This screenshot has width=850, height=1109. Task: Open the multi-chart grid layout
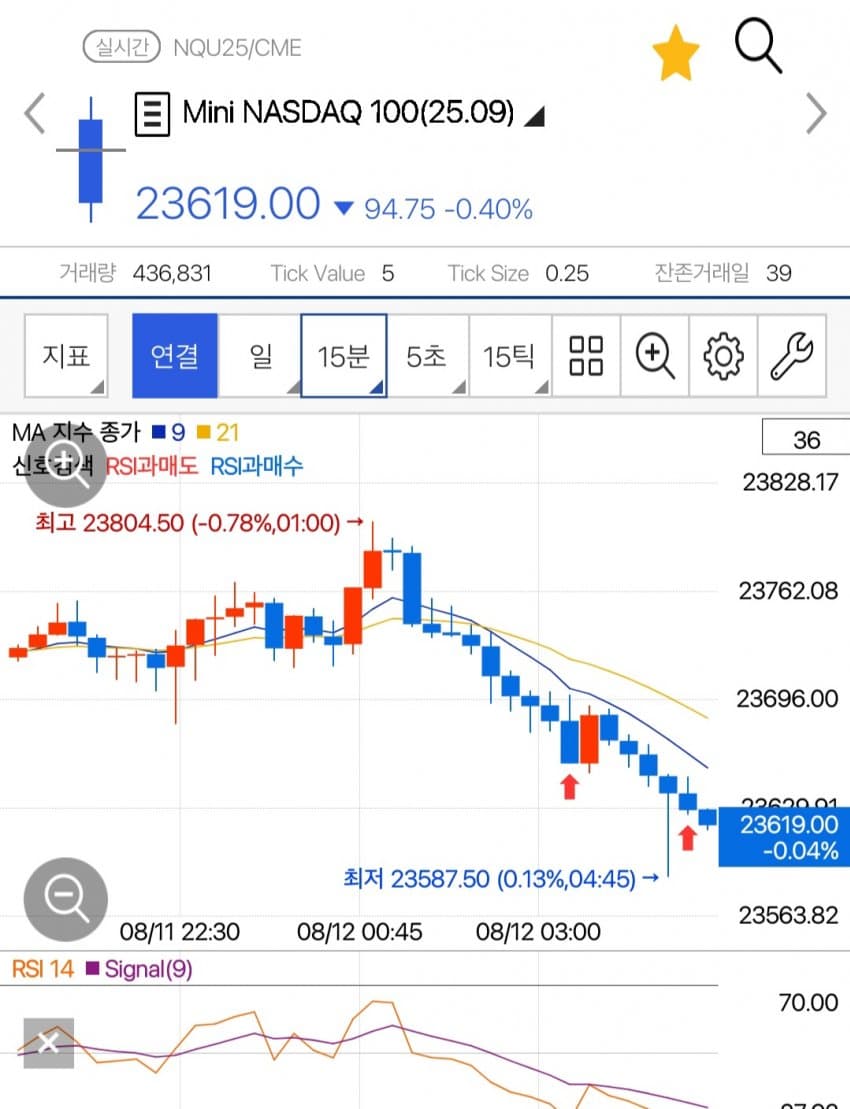[x=586, y=356]
